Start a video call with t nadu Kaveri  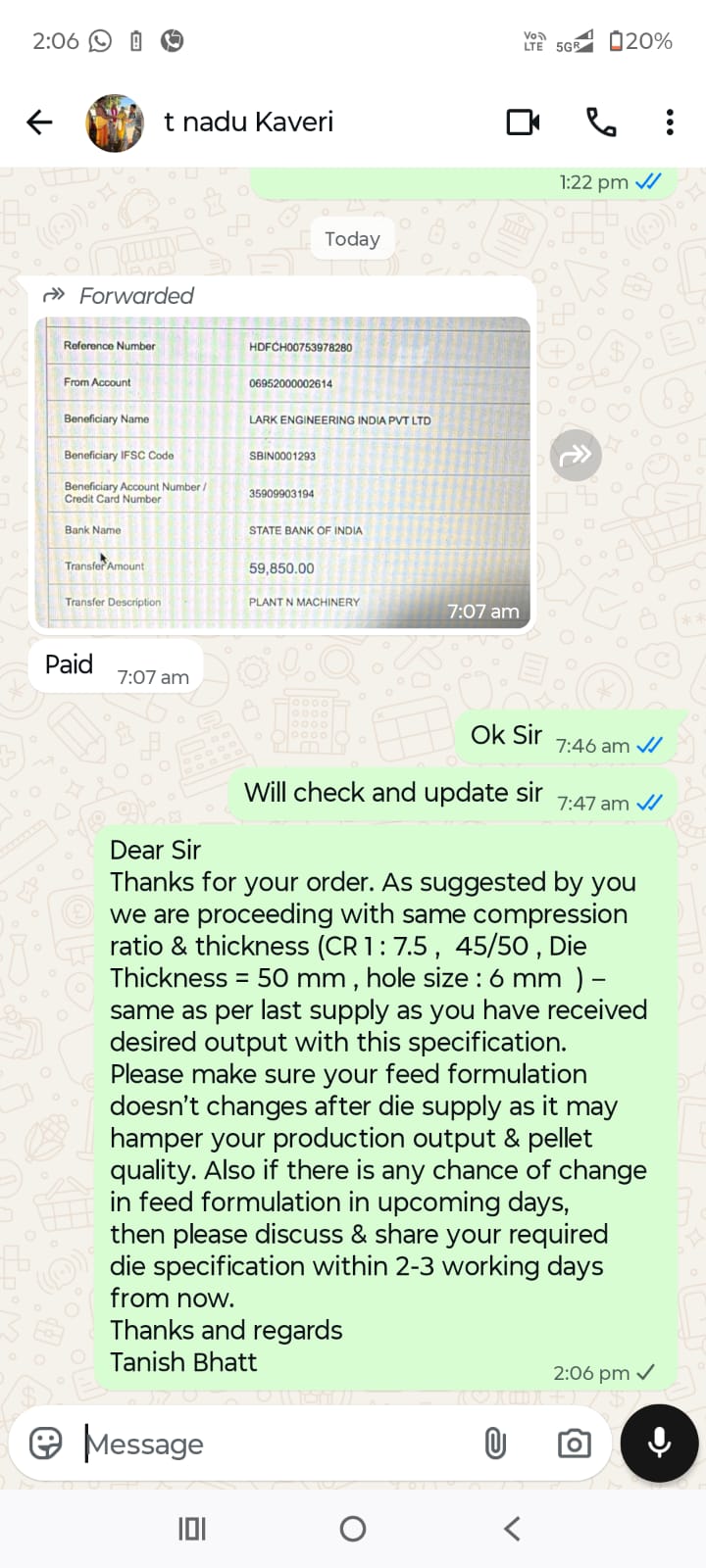point(523,122)
